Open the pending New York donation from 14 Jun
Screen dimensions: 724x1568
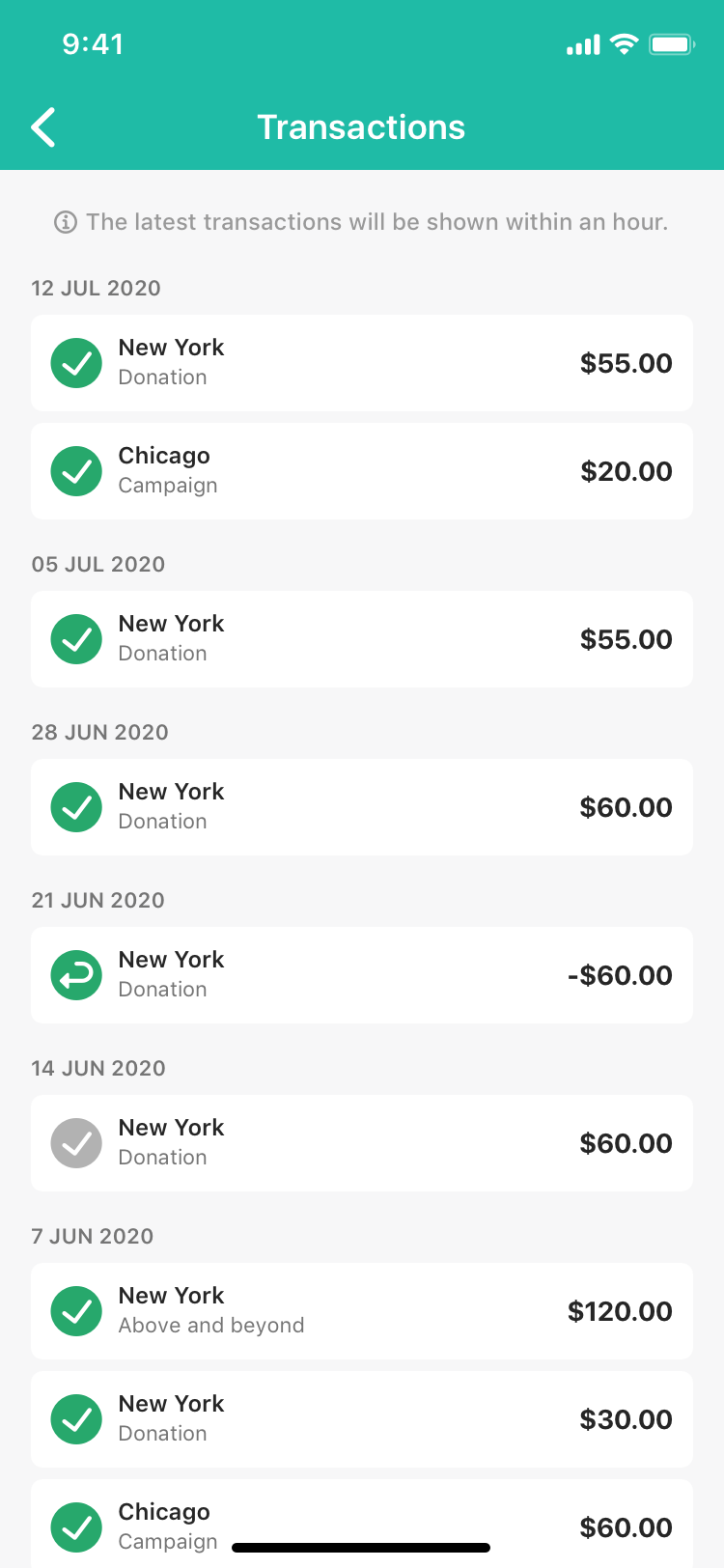pyautogui.click(x=362, y=1143)
